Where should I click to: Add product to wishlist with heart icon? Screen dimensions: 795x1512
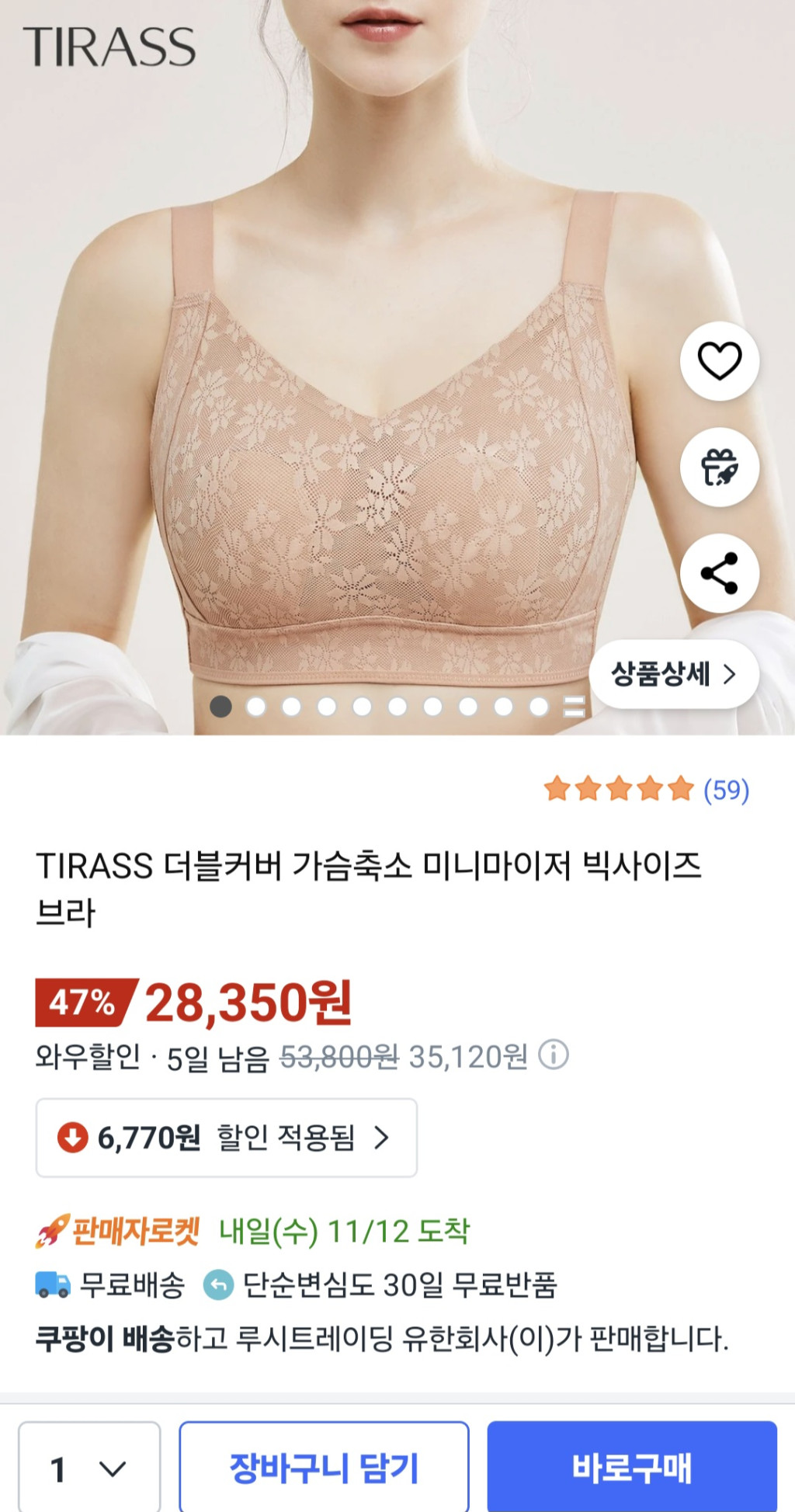720,361
